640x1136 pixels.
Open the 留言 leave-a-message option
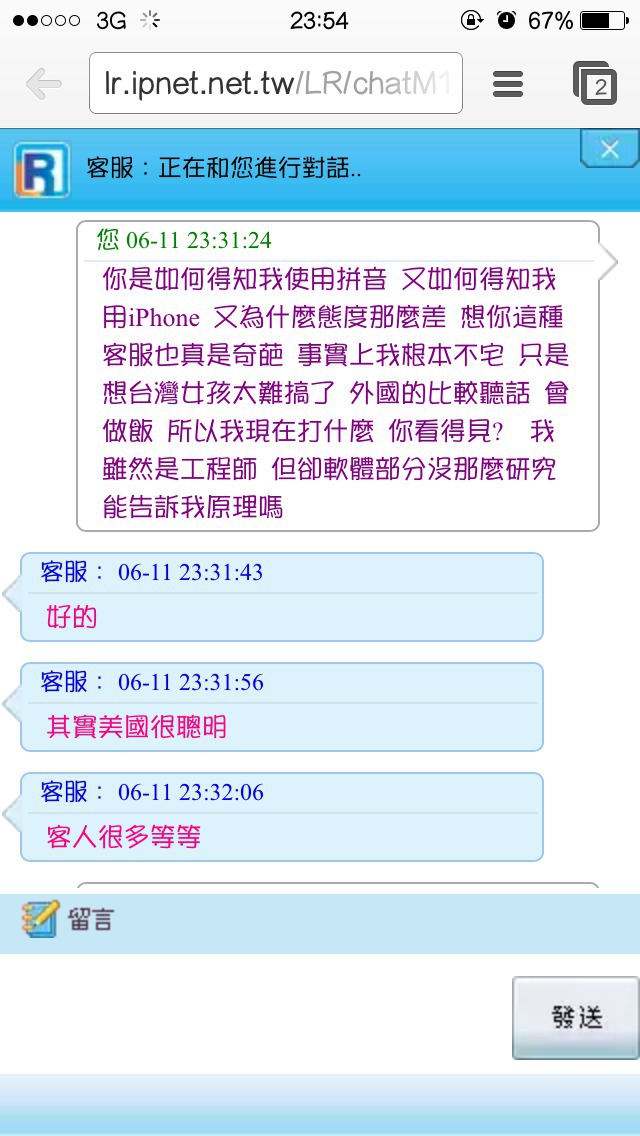coord(68,919)
